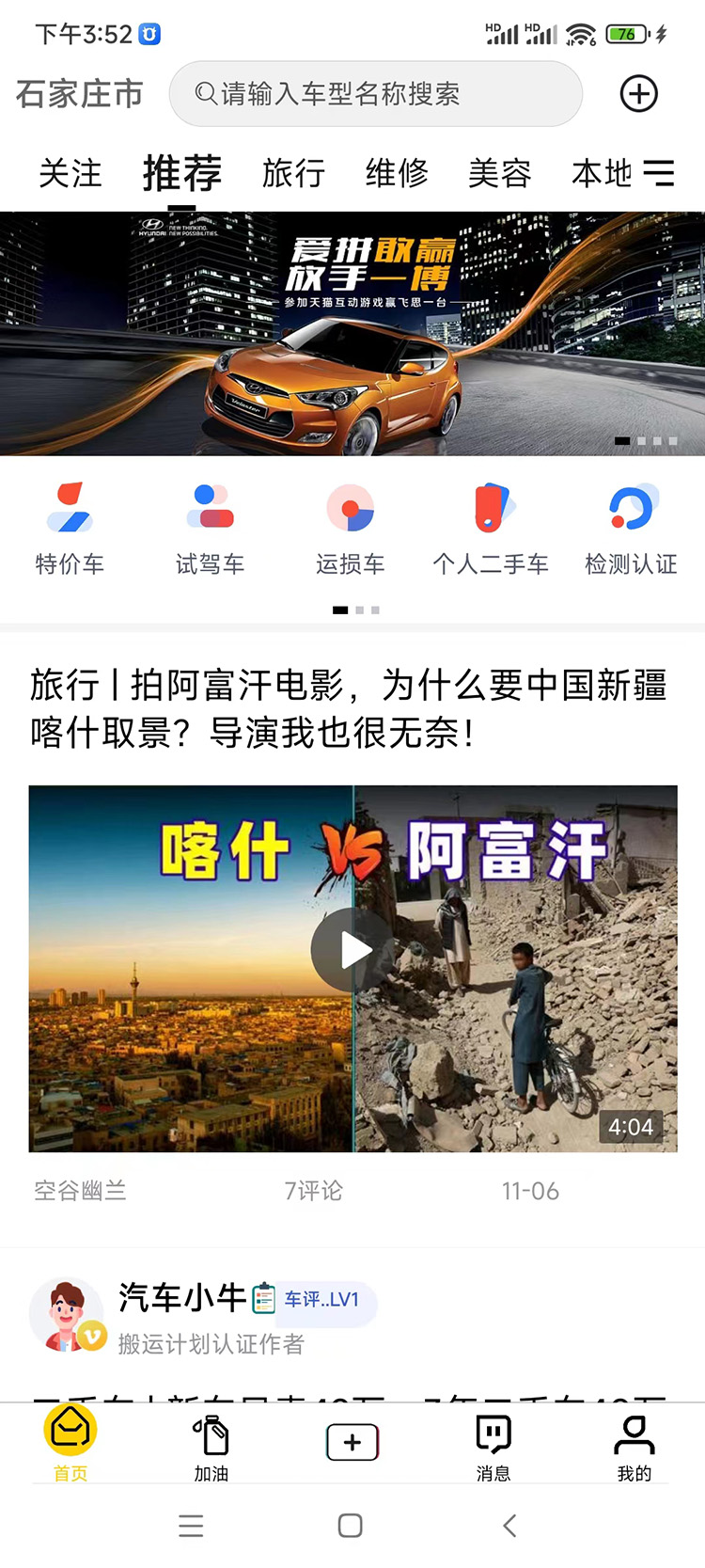Image resolution: width=705 pixels, height=1568 pixels.
Task: Open the 试驾车 shortcut
Action: (x=210, y=527)
